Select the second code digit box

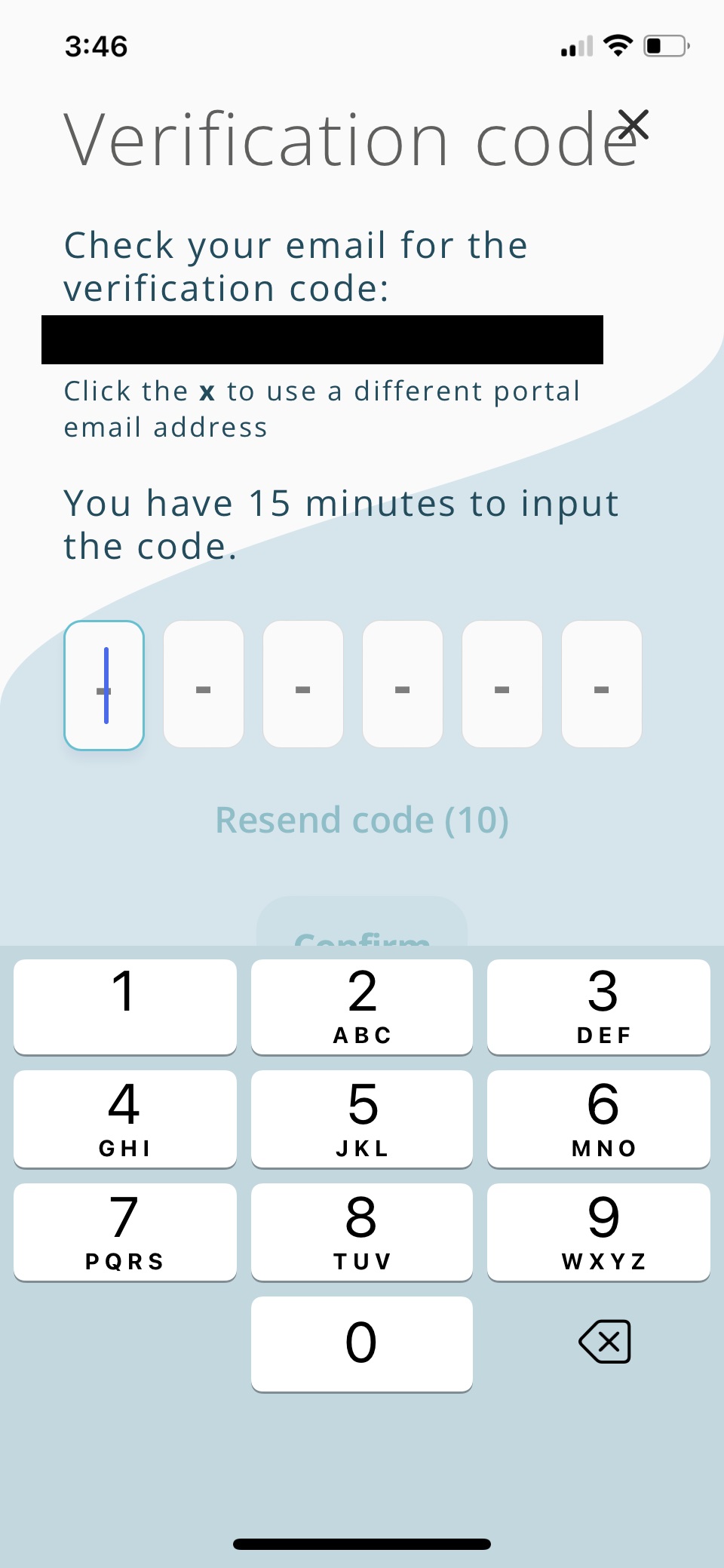click(204, 685)
